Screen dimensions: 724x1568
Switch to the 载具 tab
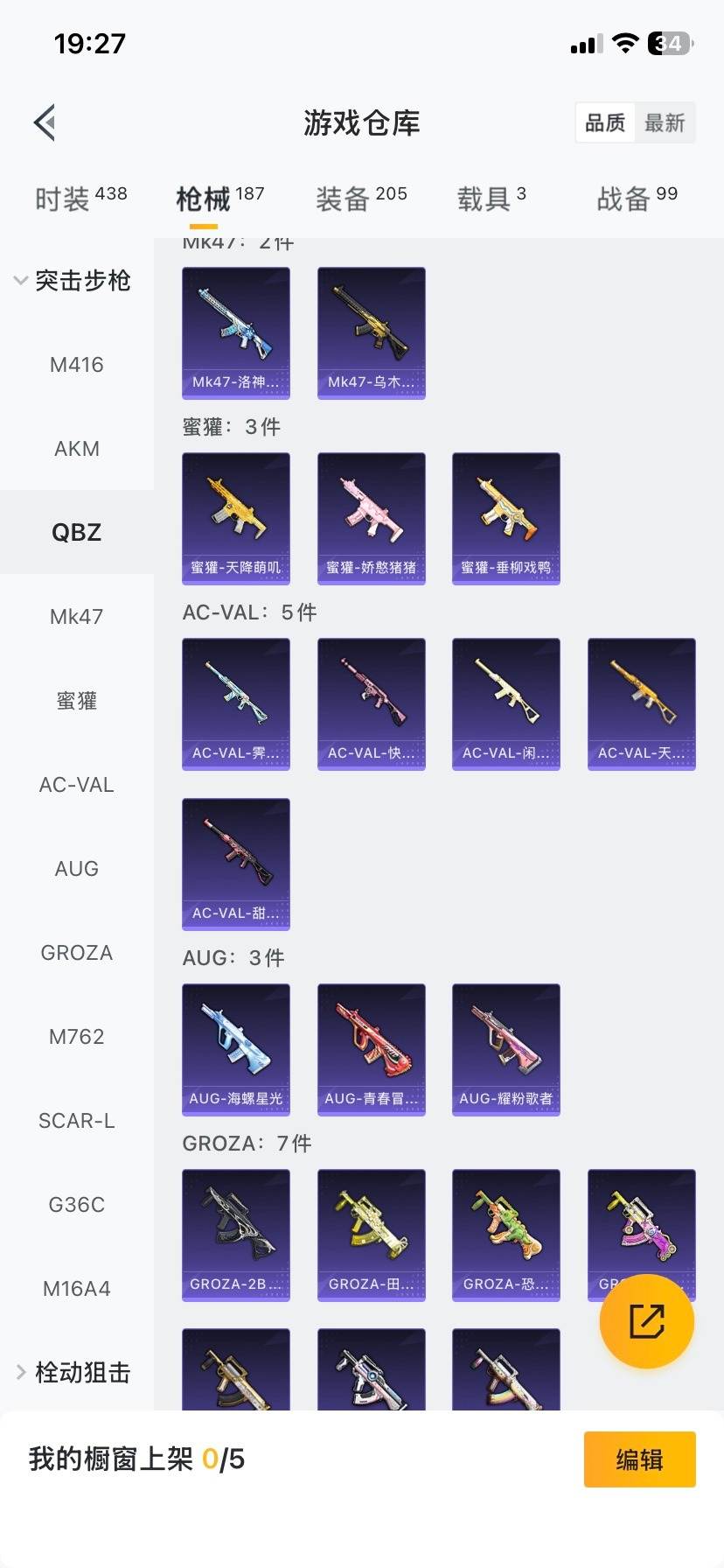click(491, 199)
